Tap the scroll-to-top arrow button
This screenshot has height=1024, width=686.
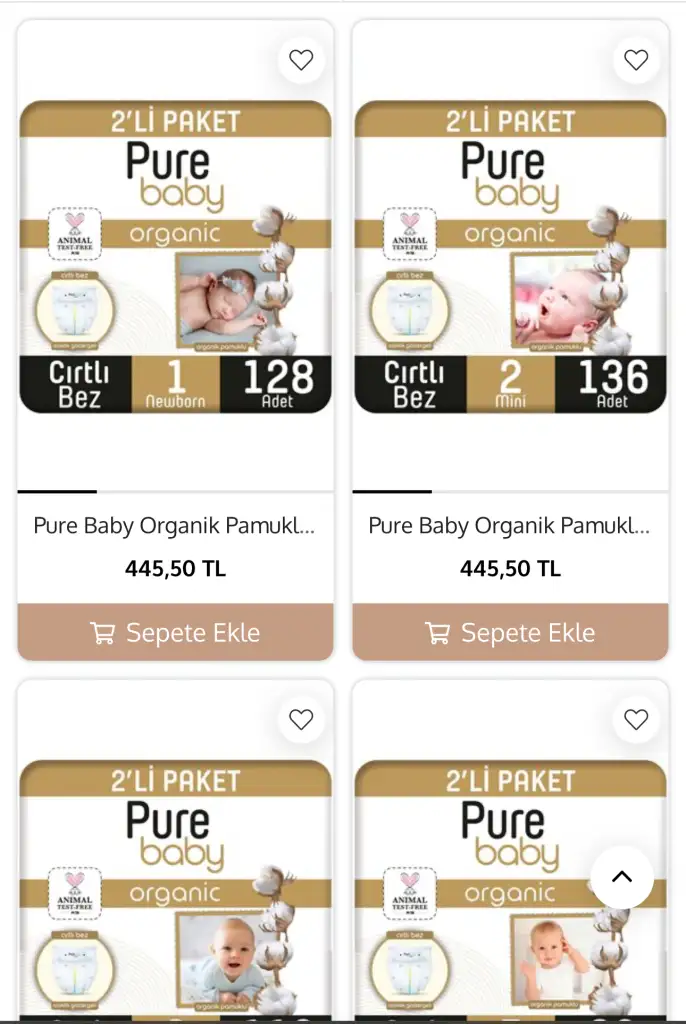coord(622,877)
